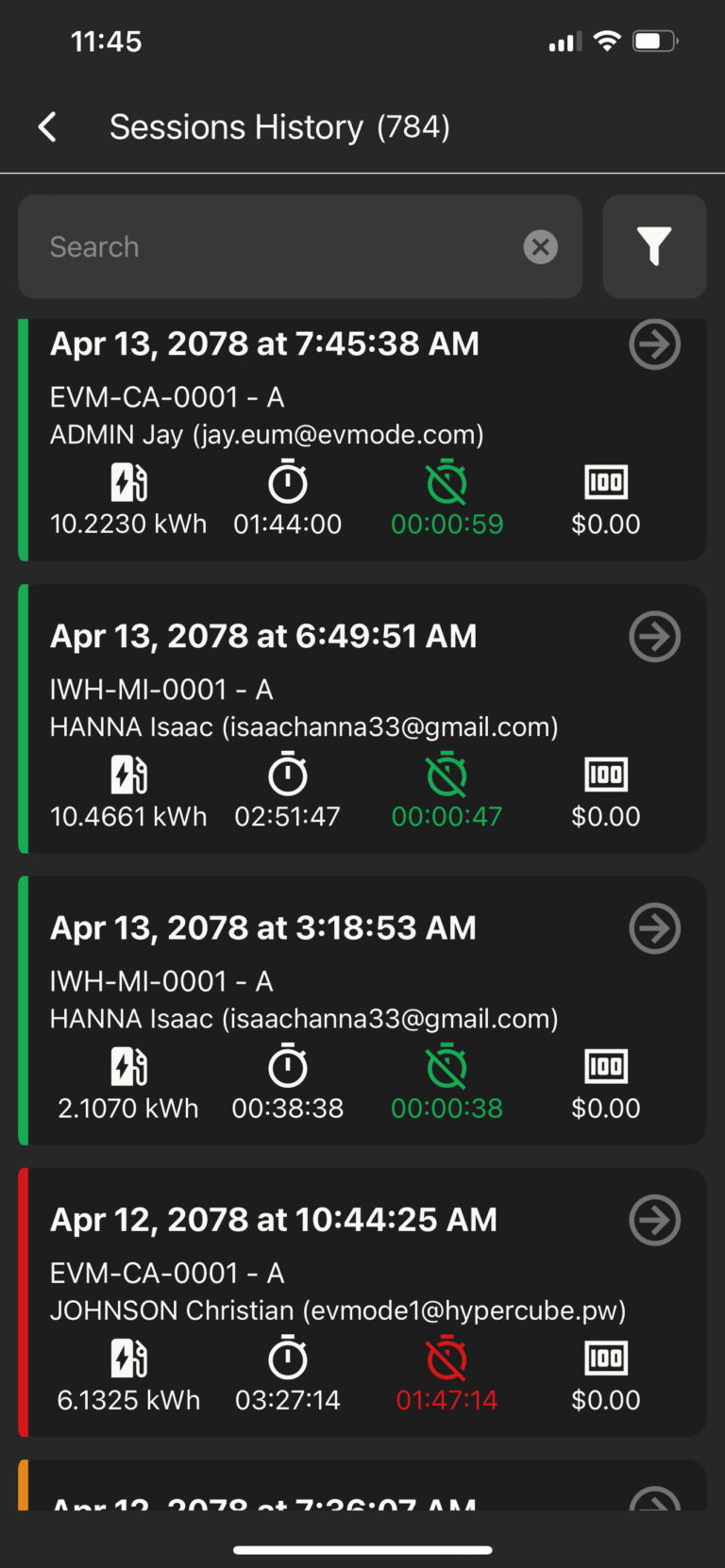Tap the Search field
725x1568 pixels.
tap(300, 247)
